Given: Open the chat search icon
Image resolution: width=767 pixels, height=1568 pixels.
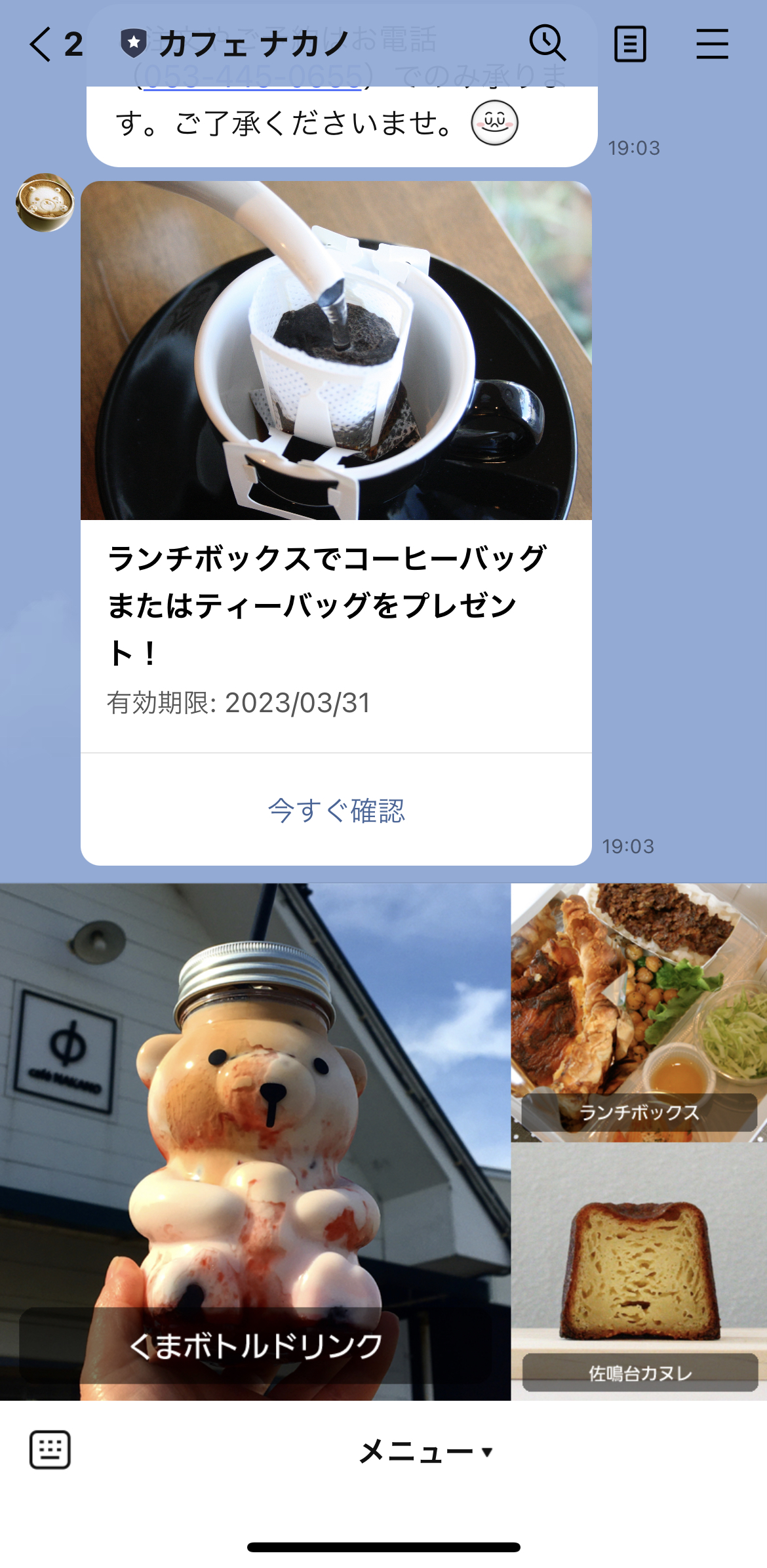Looking at the screenshot, I should tap(548, 43).
